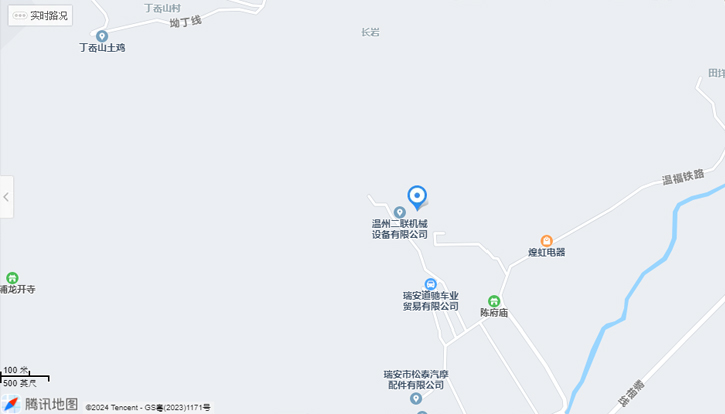725x414 pixels.
Task: Tap the 浦龙开寺 temple marker
Action: pyautogui.click(x=12, y=278)
